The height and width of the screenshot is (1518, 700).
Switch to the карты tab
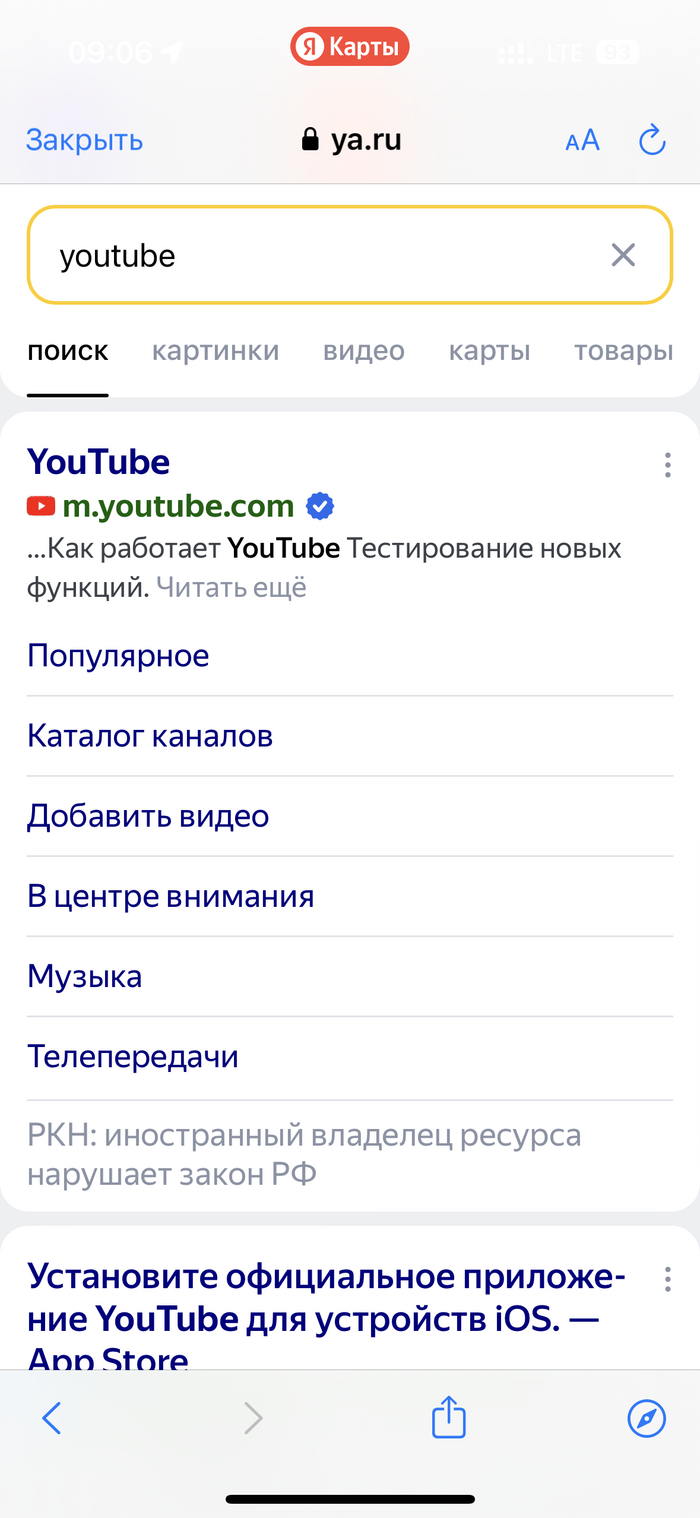point(489,351)
